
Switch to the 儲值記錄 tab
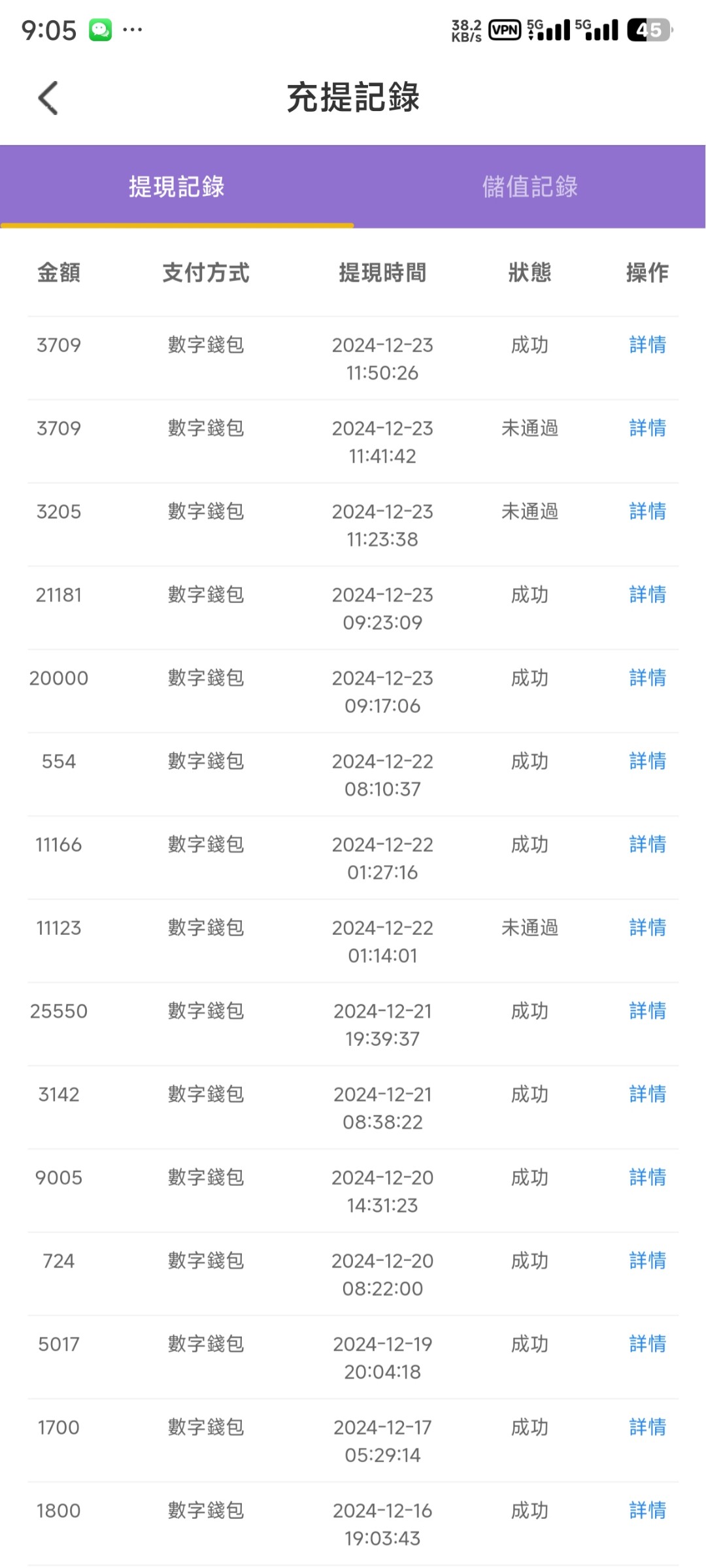[x=529, y=187]
